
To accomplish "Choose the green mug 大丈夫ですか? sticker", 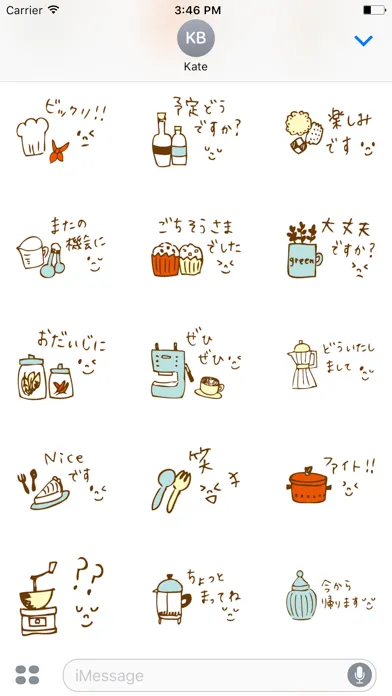I will (330, 250).
